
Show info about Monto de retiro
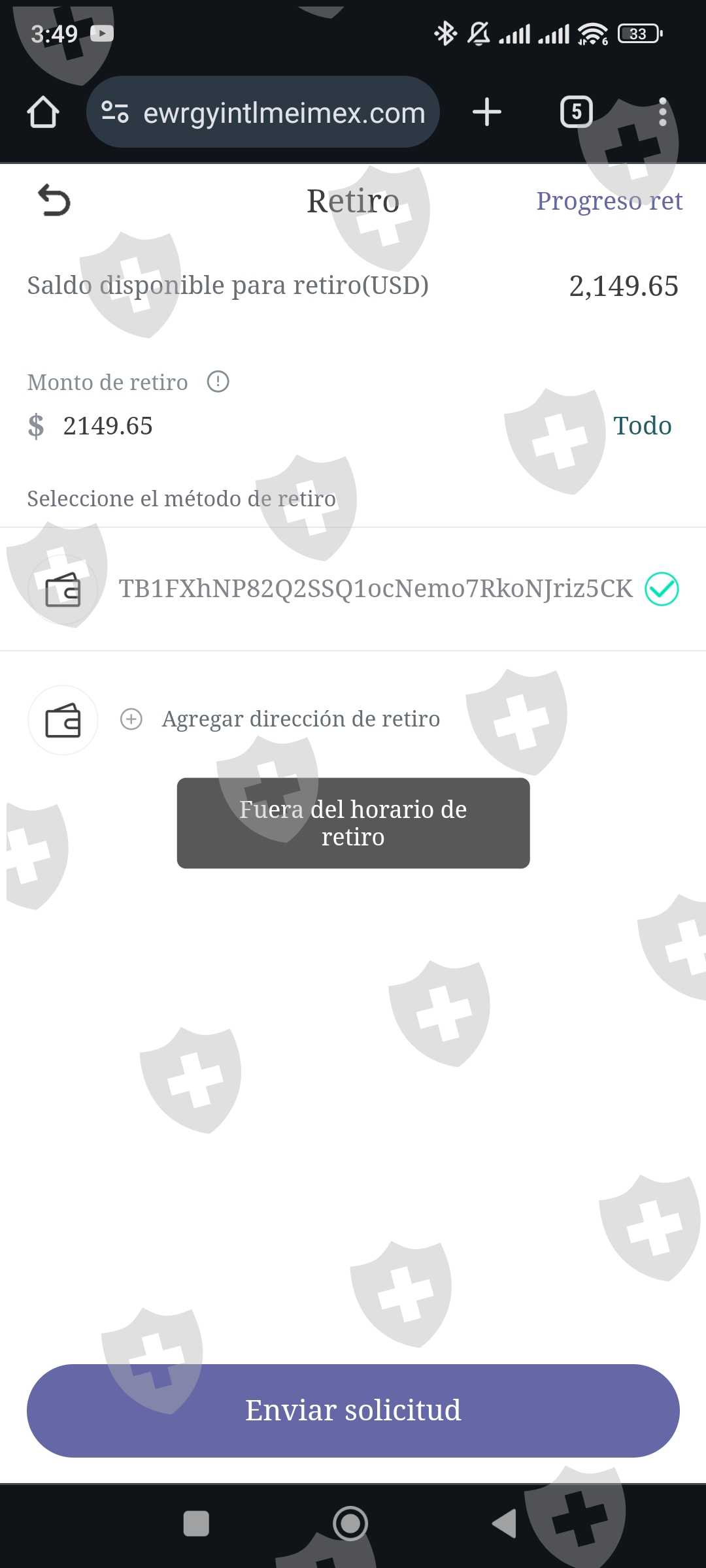coord(218,382)
